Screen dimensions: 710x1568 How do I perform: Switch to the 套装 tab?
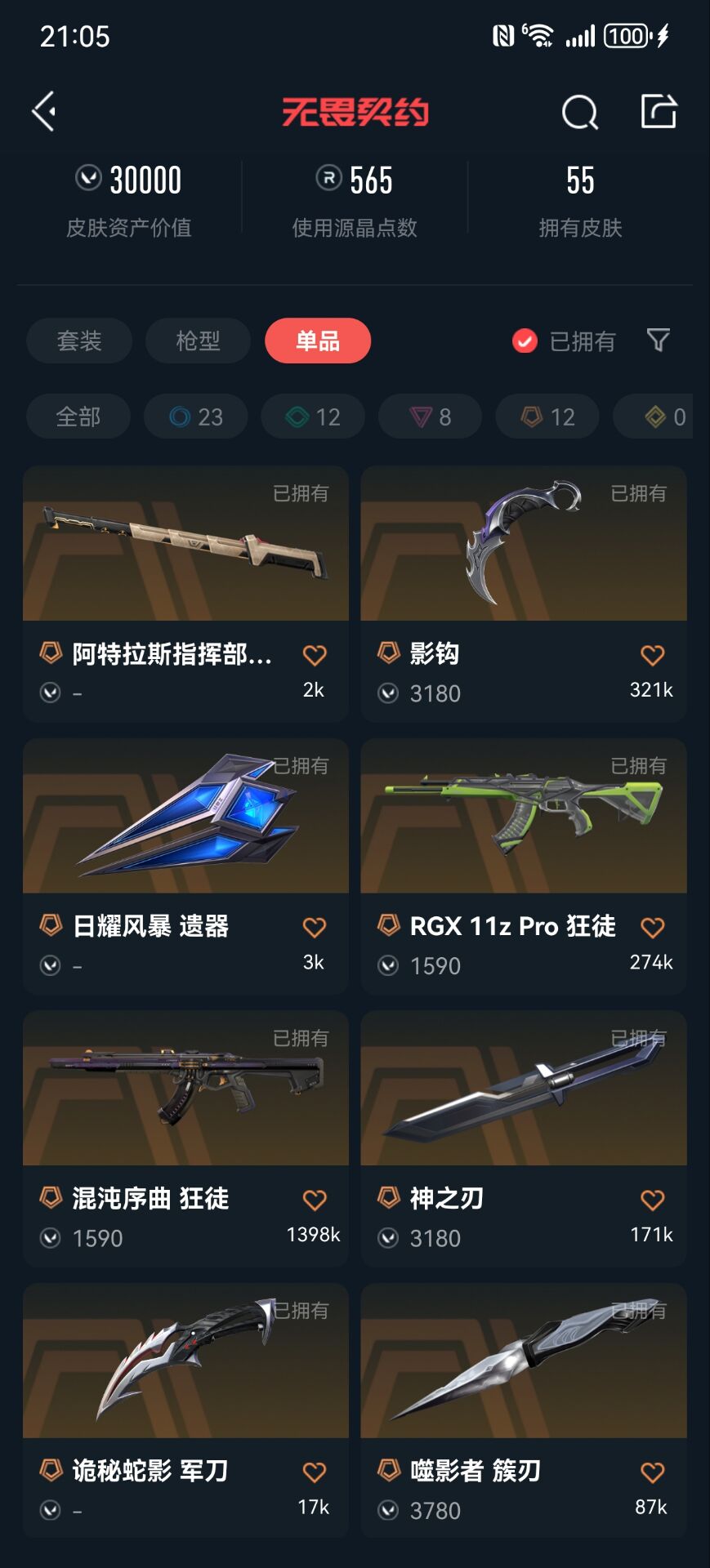tap(79, 341)
